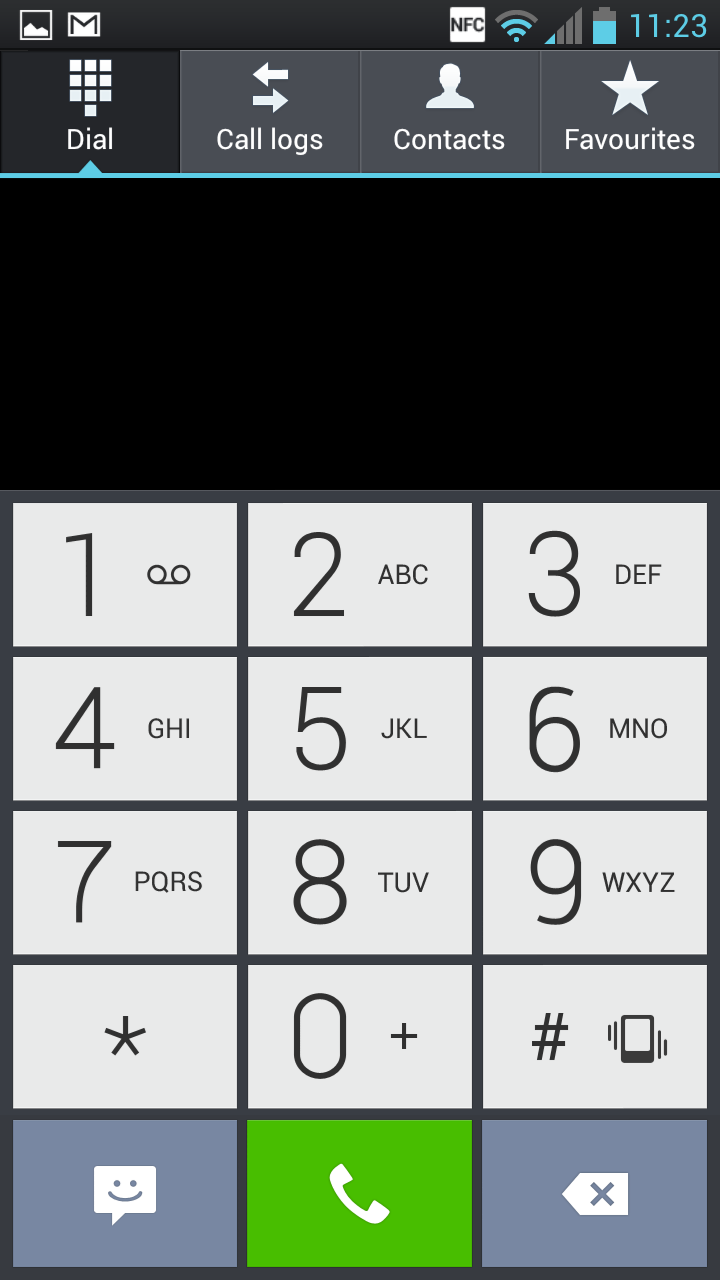Image resolution: width=720 pixels, height=1280 pixels.
Task: Delete last digit with backspace
Action: (595, 1193)
